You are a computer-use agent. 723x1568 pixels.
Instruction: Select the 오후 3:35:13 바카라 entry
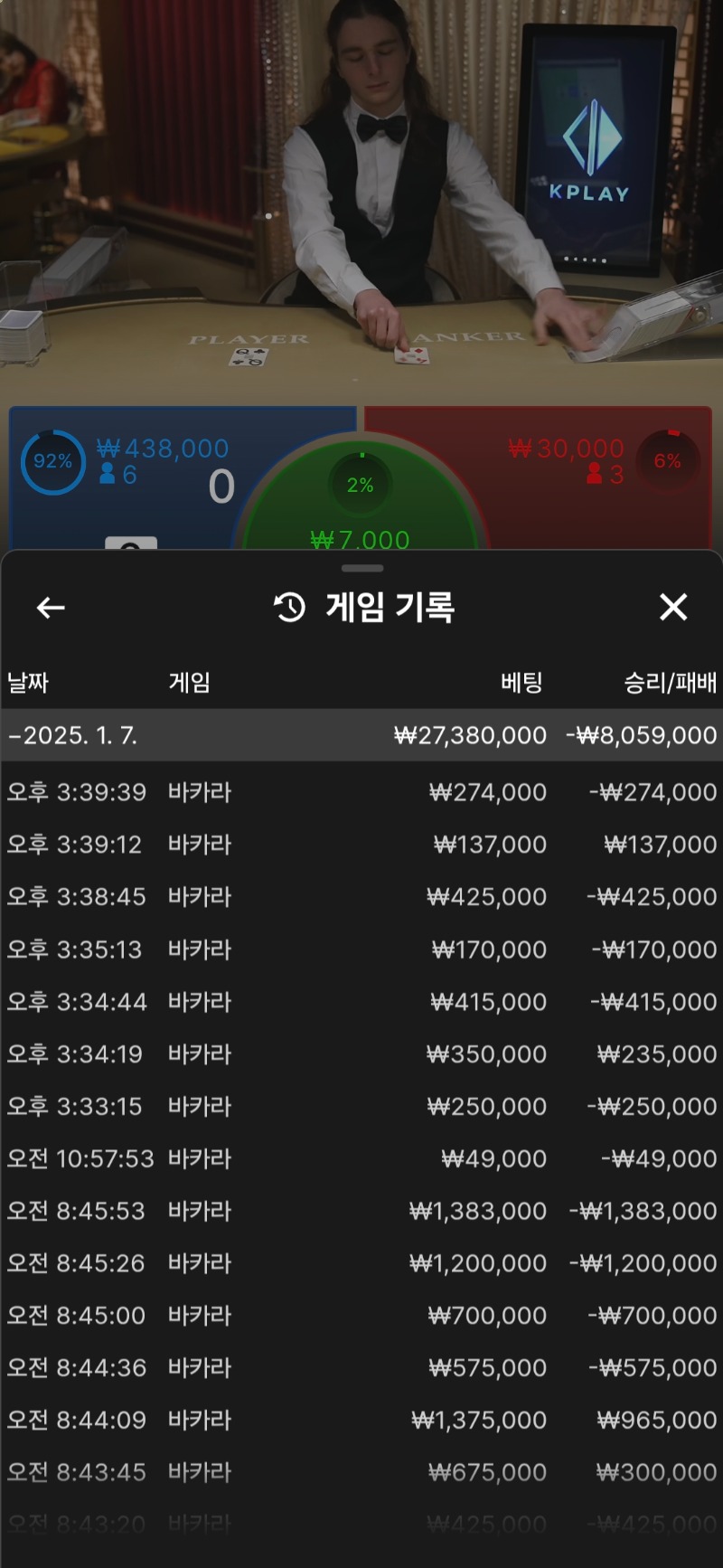click(361, 949)
